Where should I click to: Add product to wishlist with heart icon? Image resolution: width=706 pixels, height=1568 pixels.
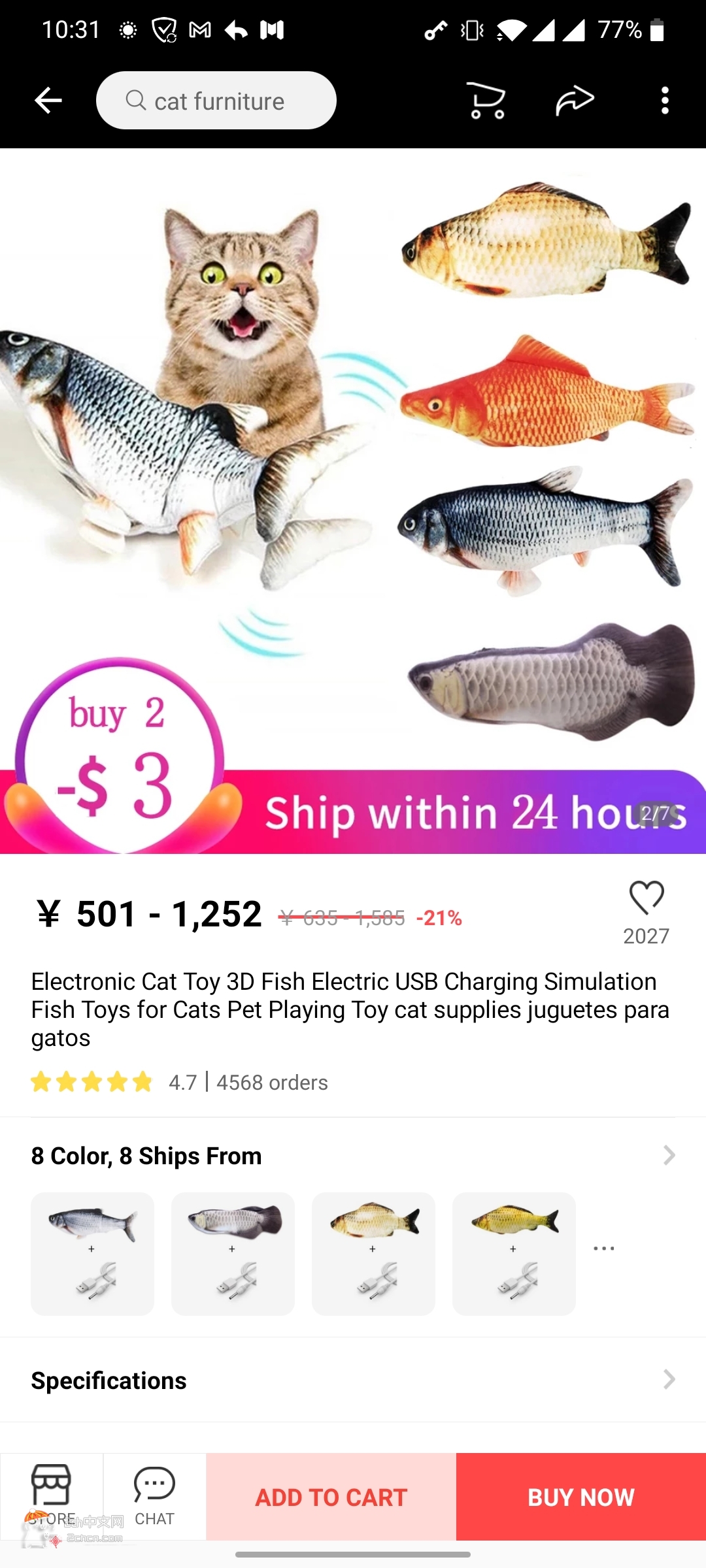point(646,898)
